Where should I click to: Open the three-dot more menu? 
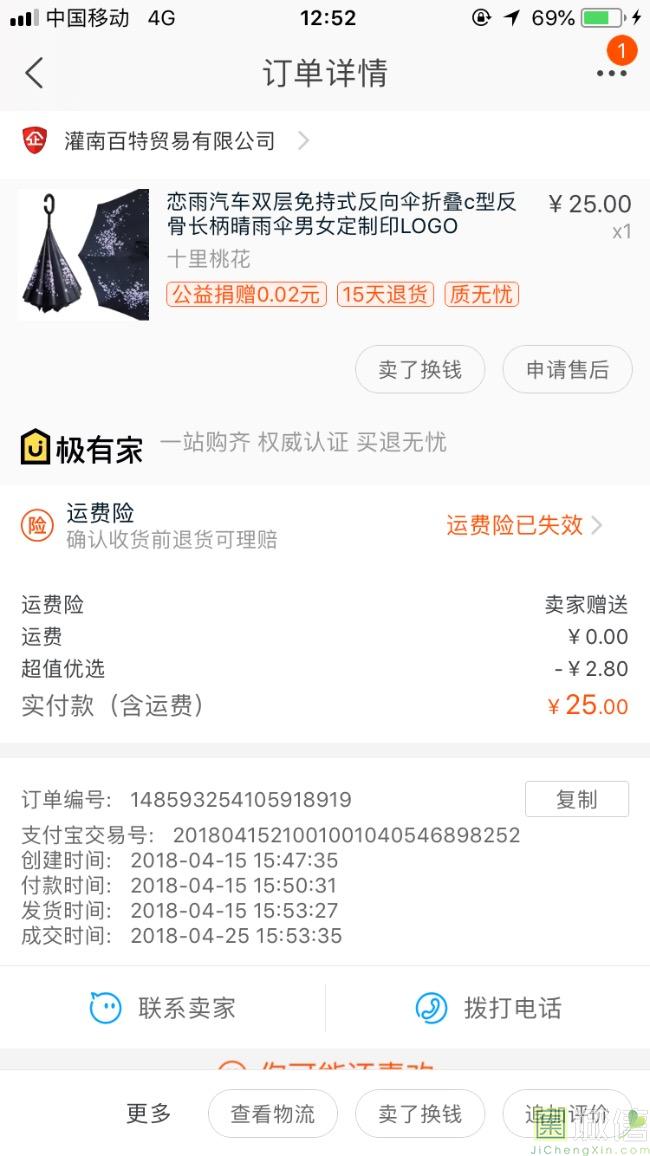coord(611,73)
